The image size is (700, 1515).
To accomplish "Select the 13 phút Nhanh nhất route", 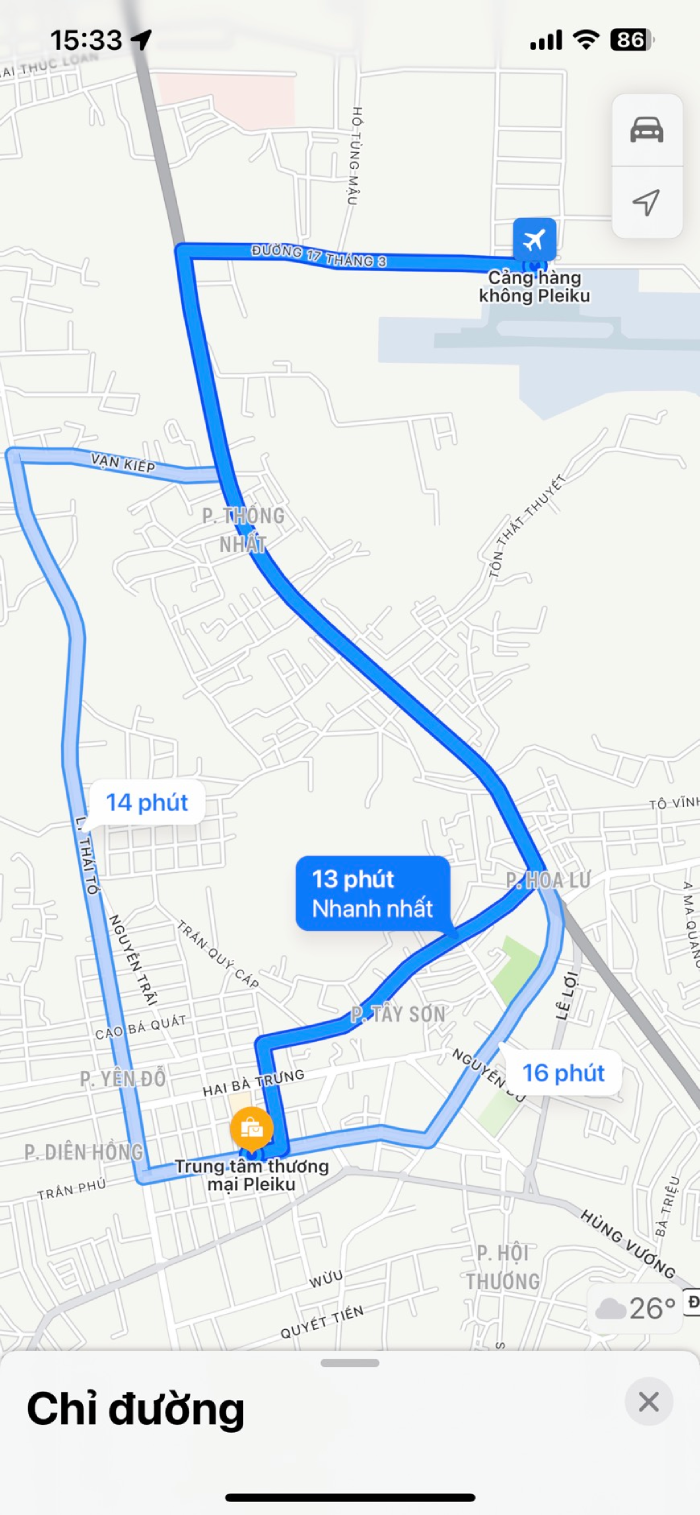I will click(x=372, y=893).
